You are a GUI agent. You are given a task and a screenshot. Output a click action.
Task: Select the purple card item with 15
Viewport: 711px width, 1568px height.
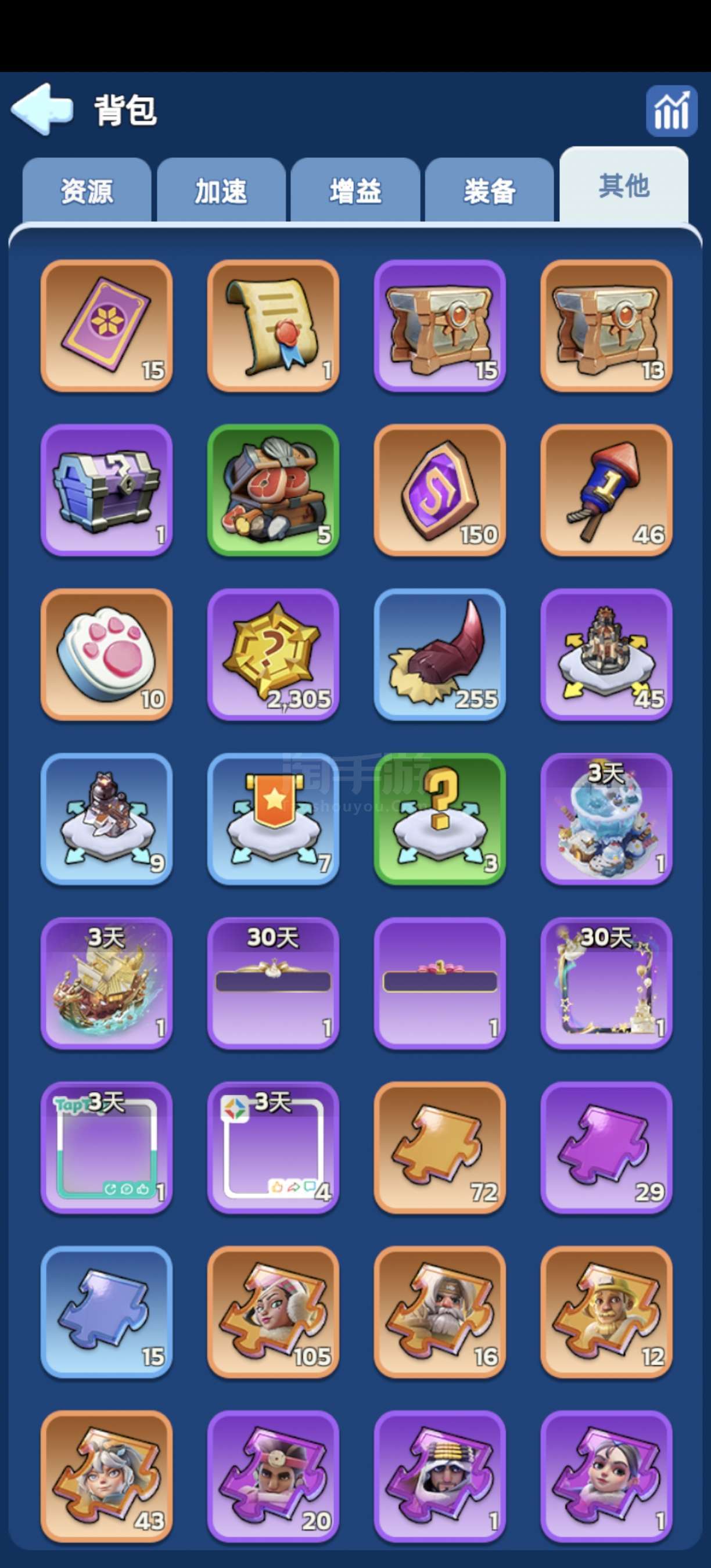point(106,326)
